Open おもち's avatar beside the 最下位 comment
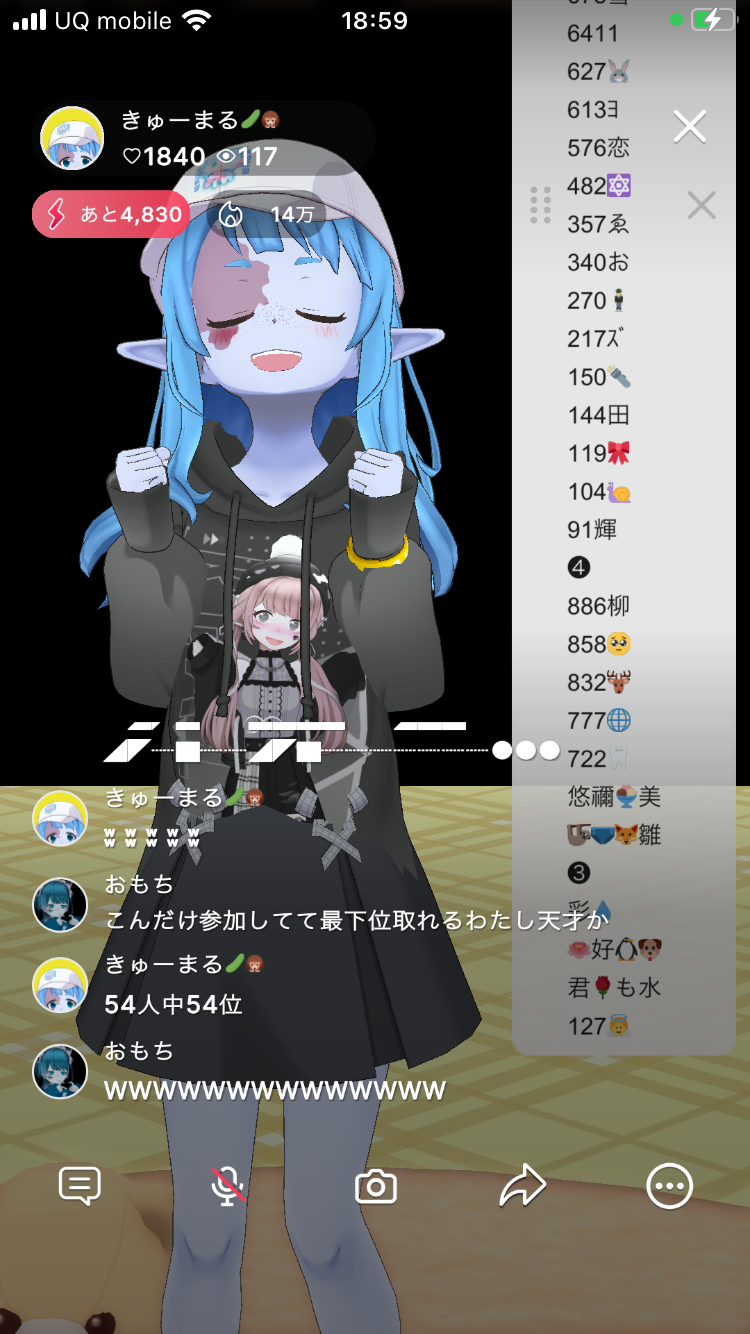Image resolution: width=750 pixels, height=1334 pixels. tap(60, 904)
